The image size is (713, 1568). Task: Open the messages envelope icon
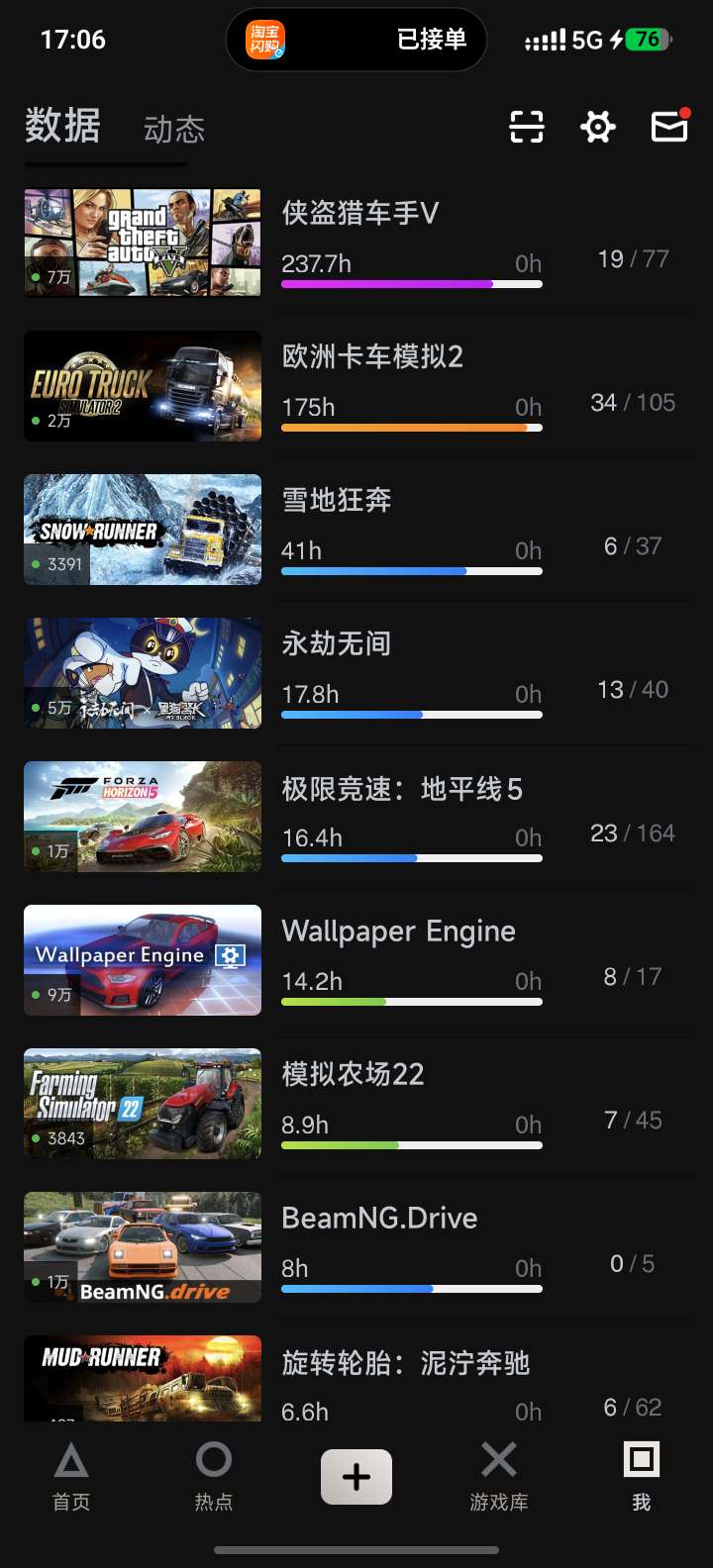coord(669,126)
